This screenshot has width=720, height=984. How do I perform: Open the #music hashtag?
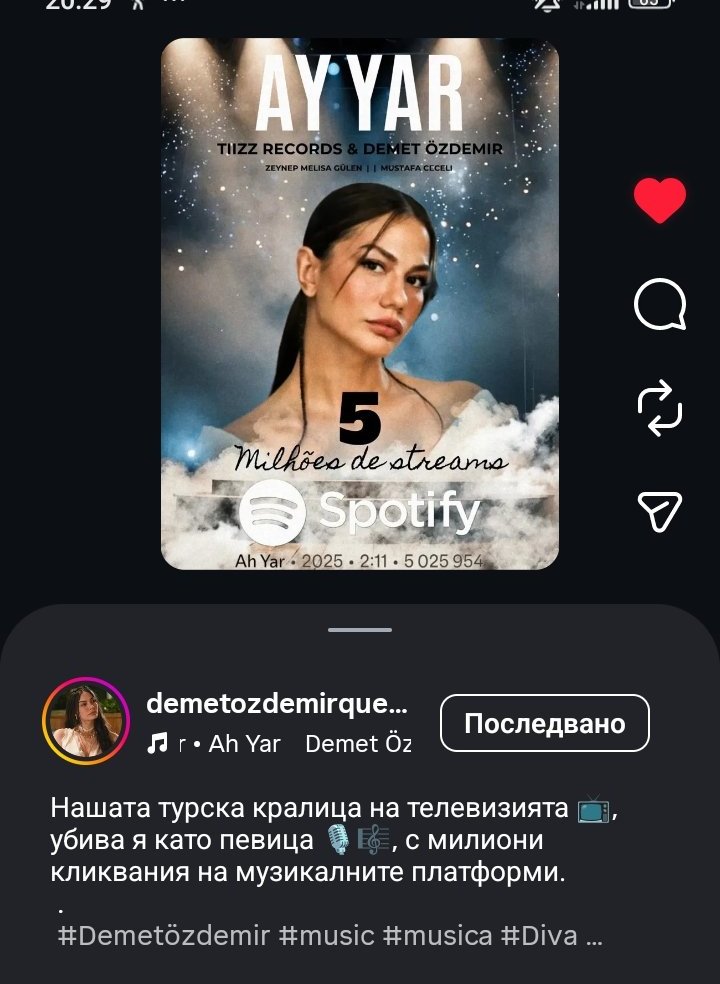coord(326,936)
